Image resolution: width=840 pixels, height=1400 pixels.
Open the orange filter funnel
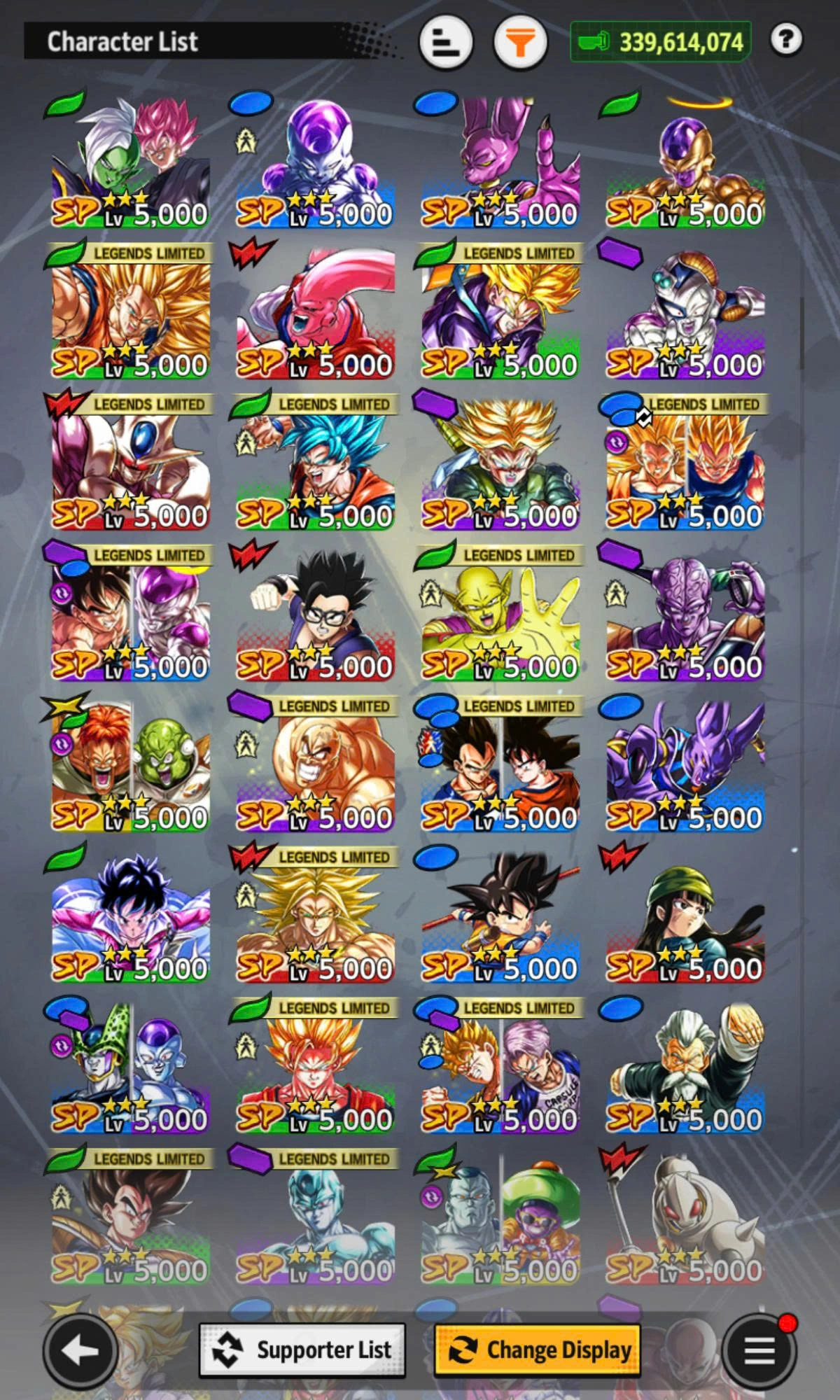[x=519, y=43]
